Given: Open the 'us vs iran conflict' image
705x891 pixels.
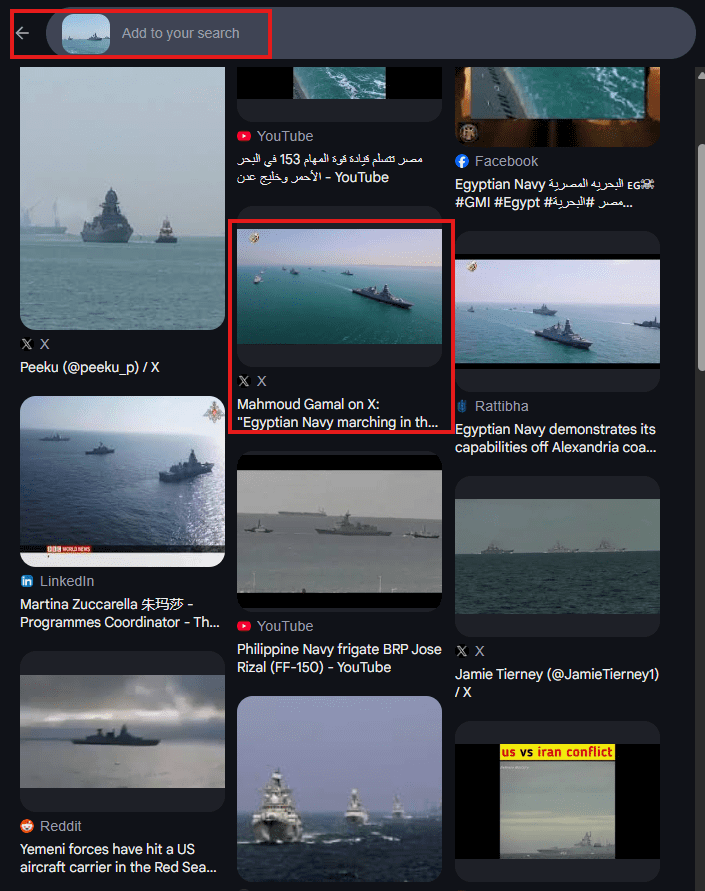Looking at the screenshot, I should (x=557, y=801).
